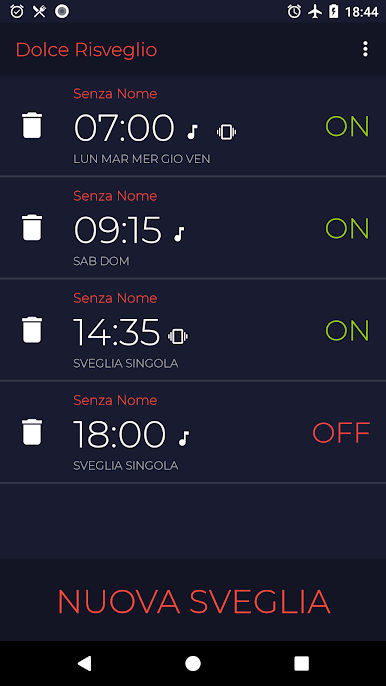Enable the 18:00 alarm
386x686 pixels.
(x=341, y=433)
